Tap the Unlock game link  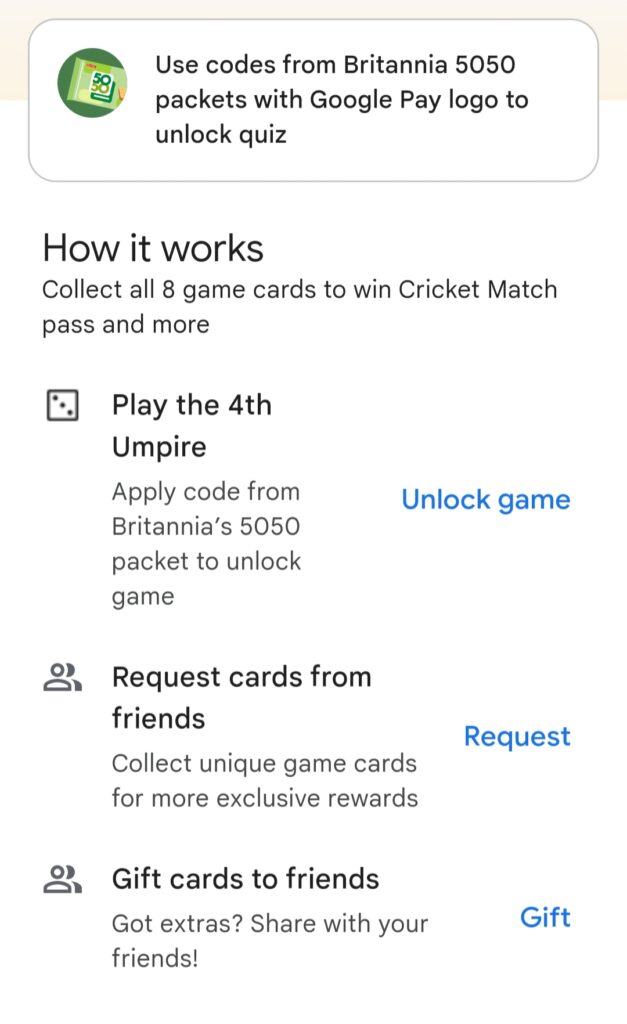pyautogui.click(x=486, y=500)
